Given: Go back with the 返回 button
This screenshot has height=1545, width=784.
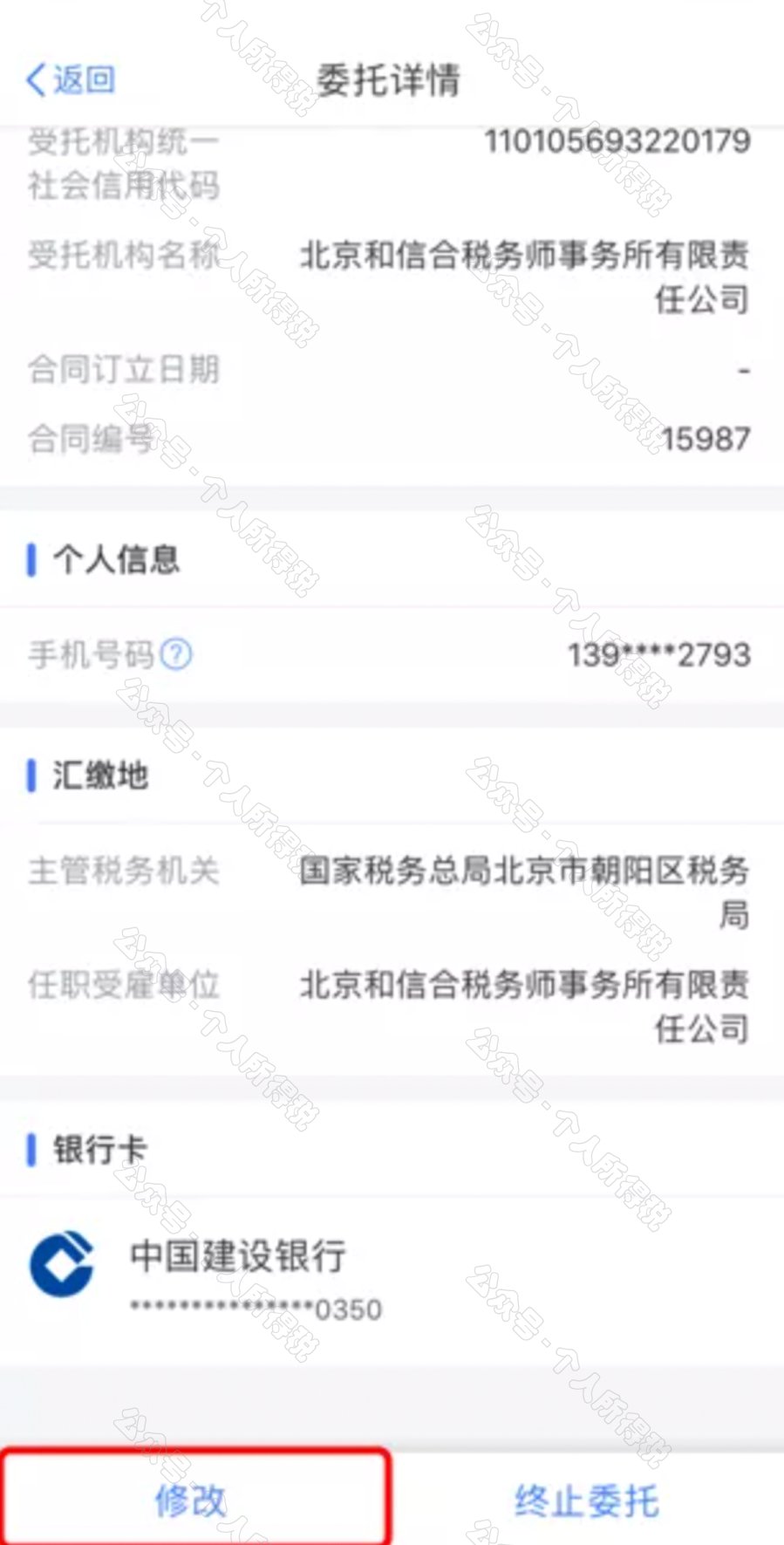Looking at the screenshot, I should coord(70,79).
